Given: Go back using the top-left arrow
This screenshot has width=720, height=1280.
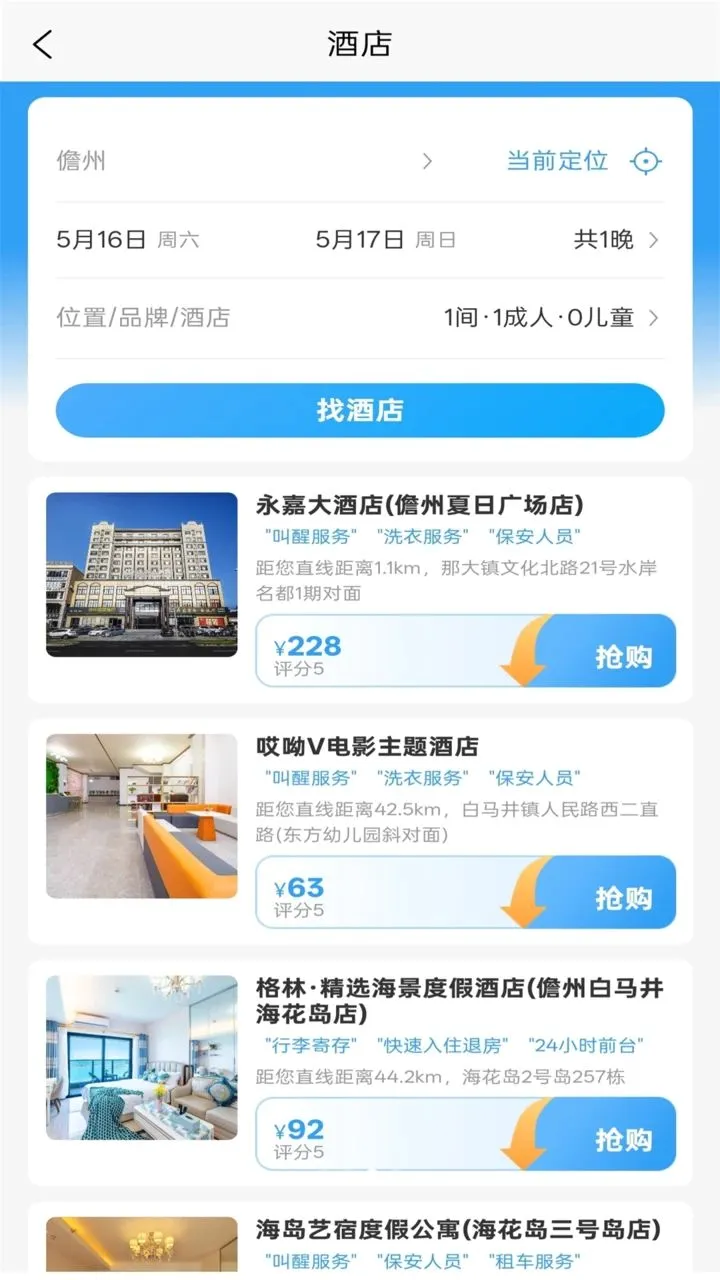Looking at the screenshot, I should (42, 44).
